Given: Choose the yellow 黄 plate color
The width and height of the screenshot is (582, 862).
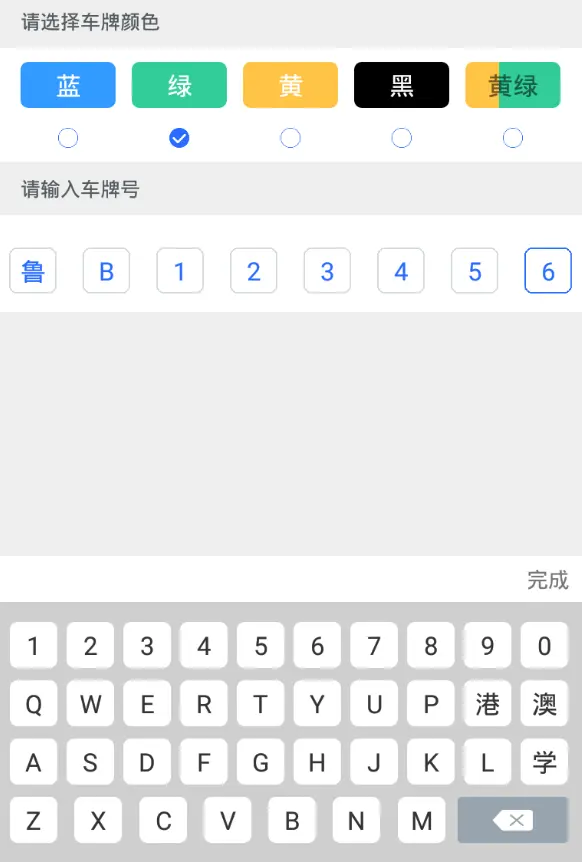Looking at the screenshot, I should (290, 85).
